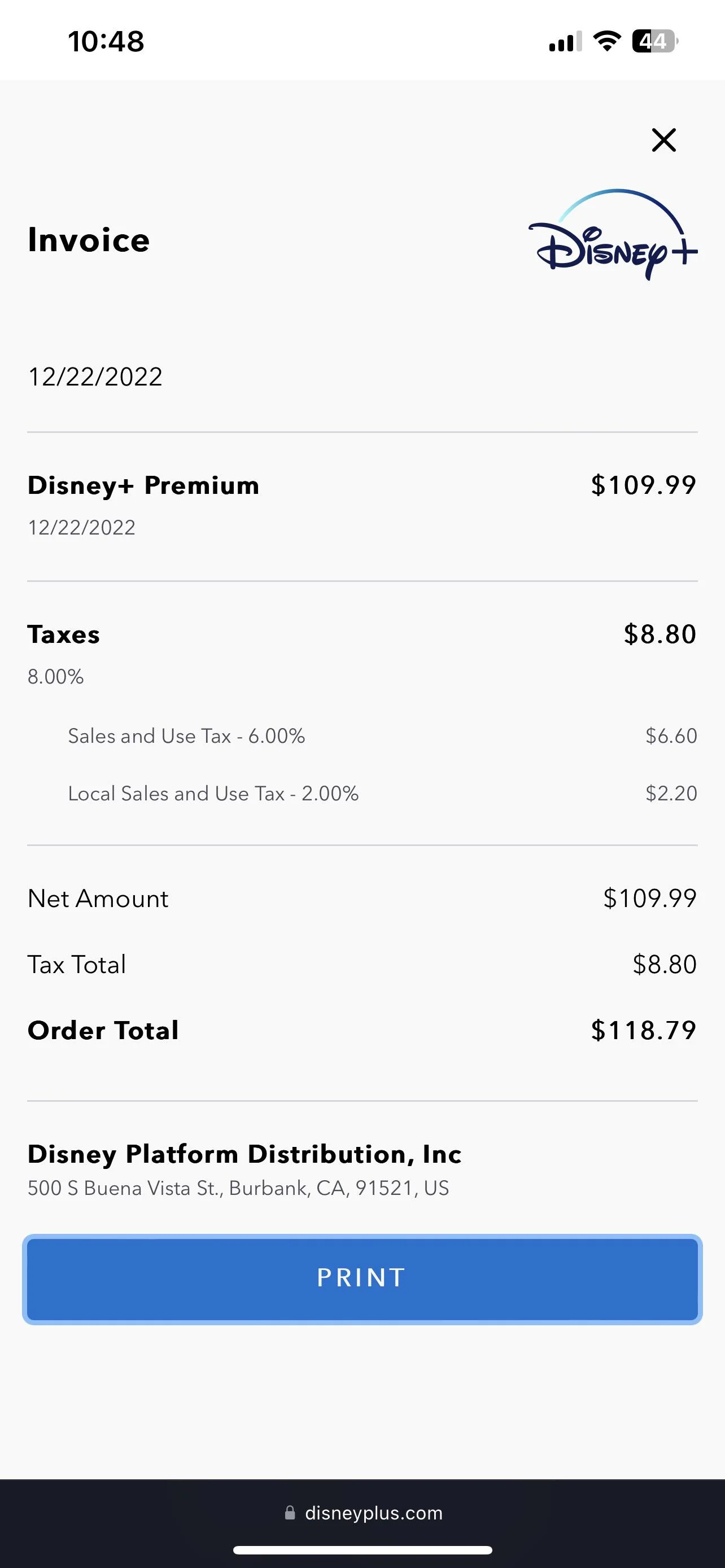The width and height of the screenshot is (725, 1568).
Task: Select Sales and Use Tax line
Action: (x=187, y=735)
